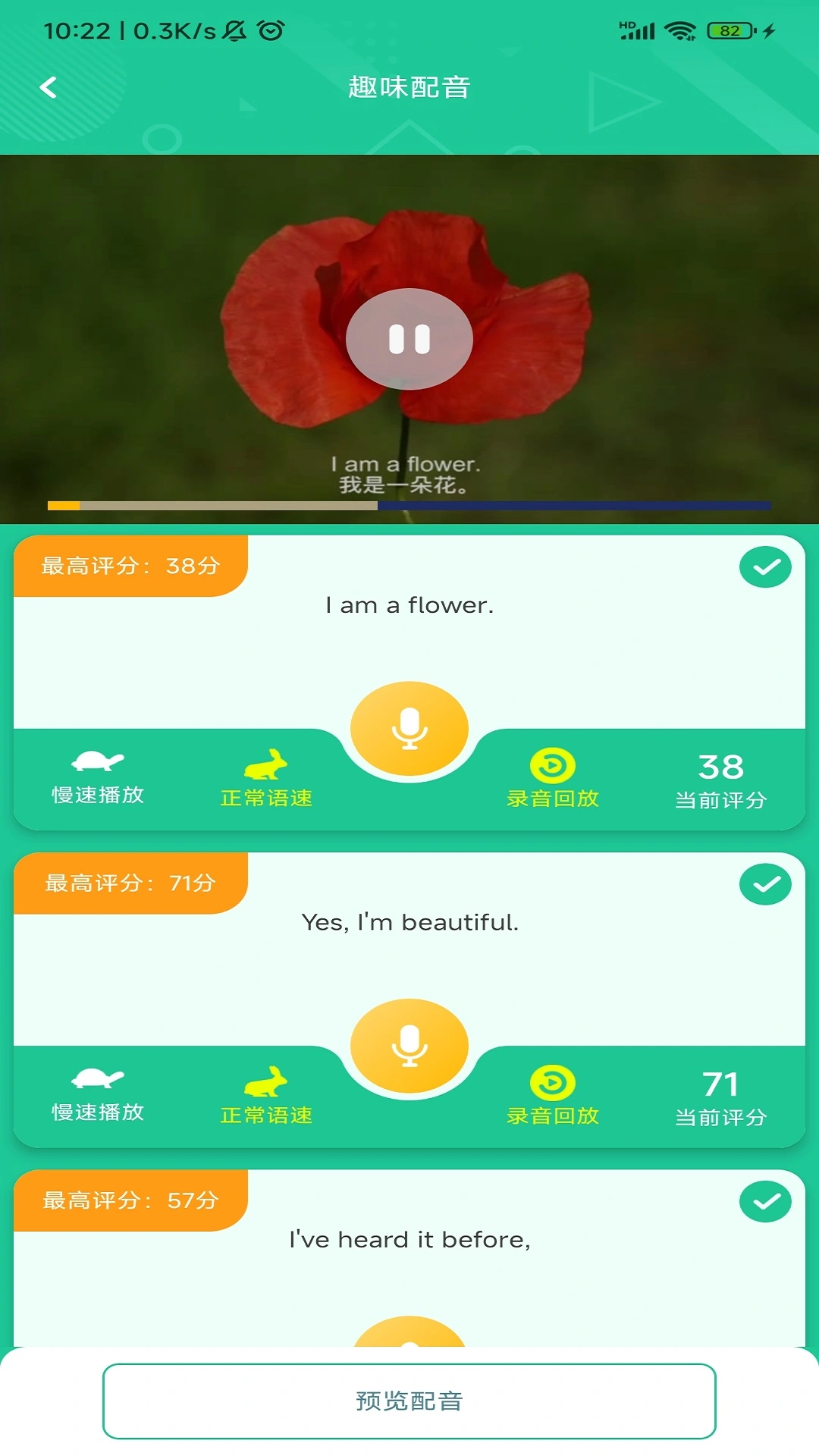Image resolution: width=819 pixels, height=1456 pixels.
Task: Select the "趣味配音" title header
Action: [409, 87]
